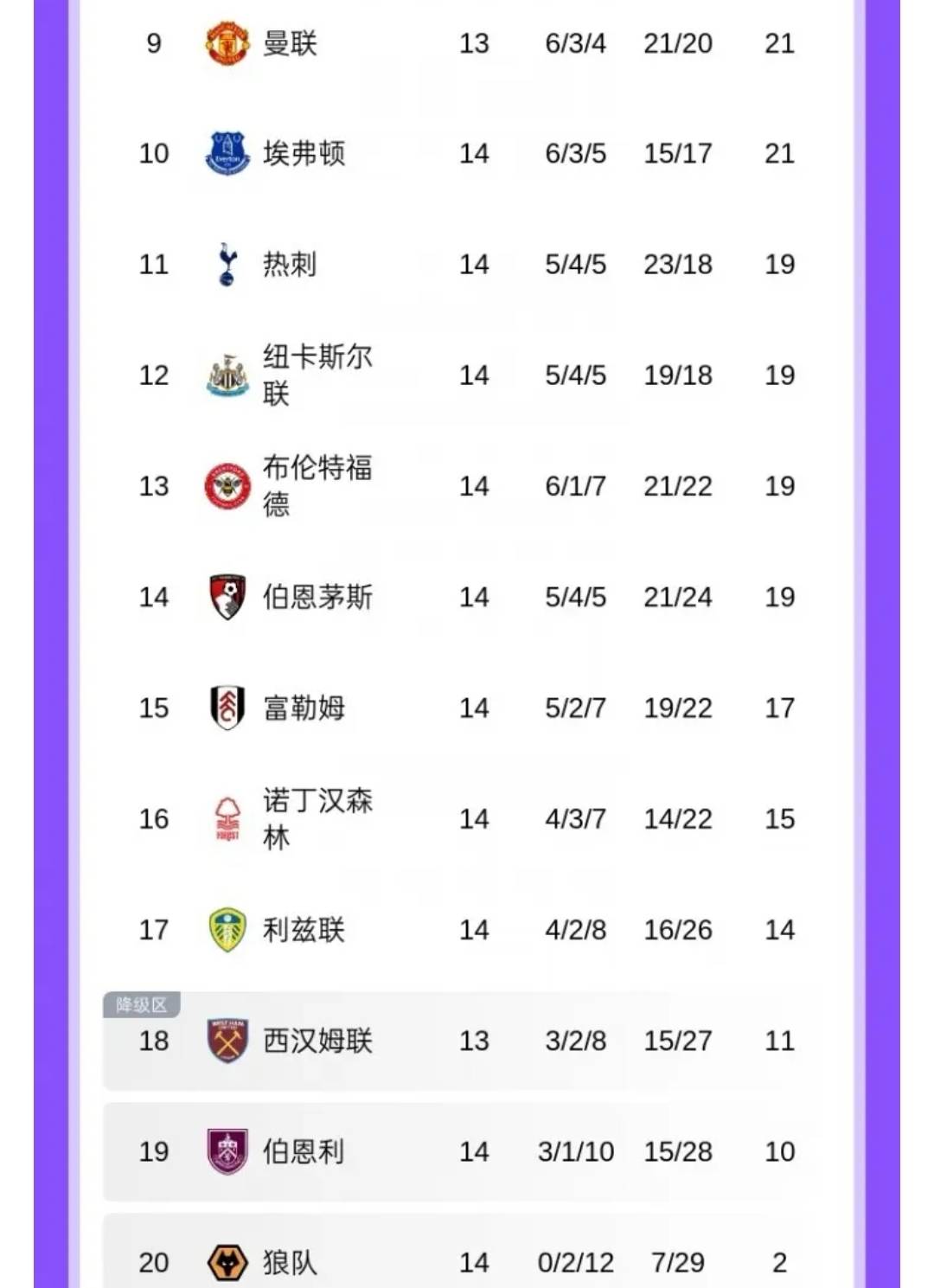This screenshot has height=1288, width=934.
Task: Select the 西汉姆联 highlighted row
Action: pyautogui.click(x=467, y=1041)
